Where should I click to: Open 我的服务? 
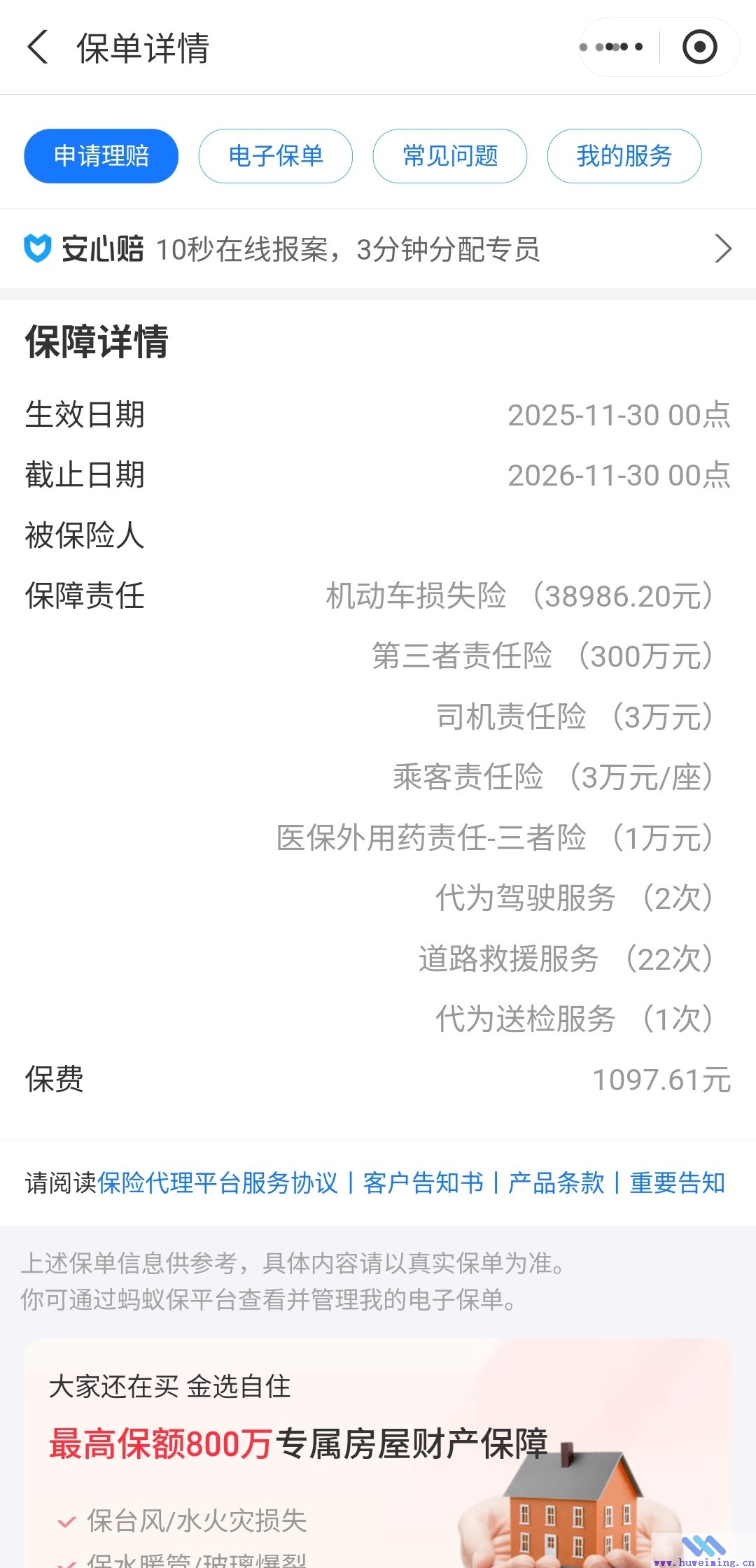click(624, 156)
